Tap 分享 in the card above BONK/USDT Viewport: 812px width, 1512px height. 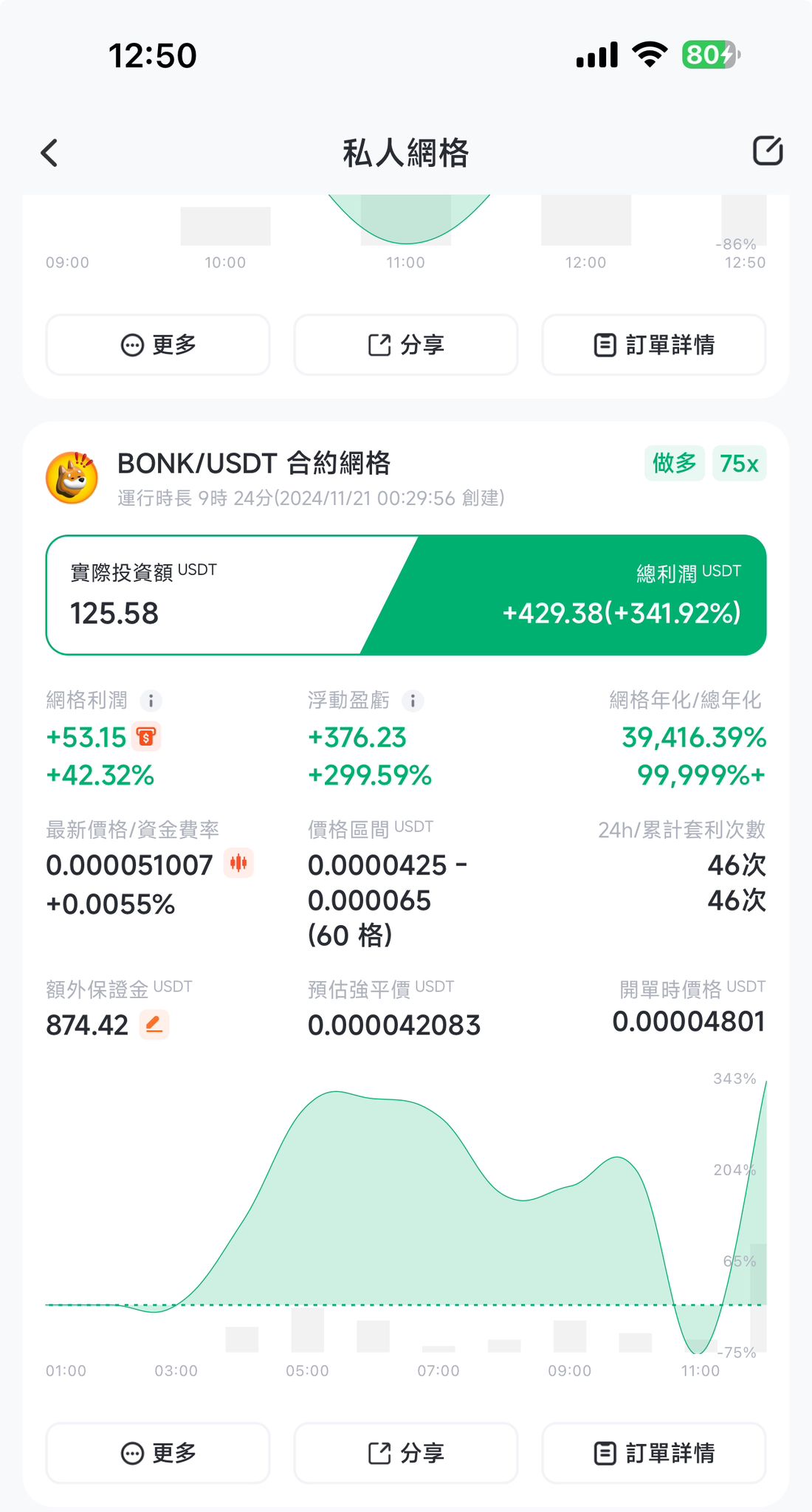(406, 345)
